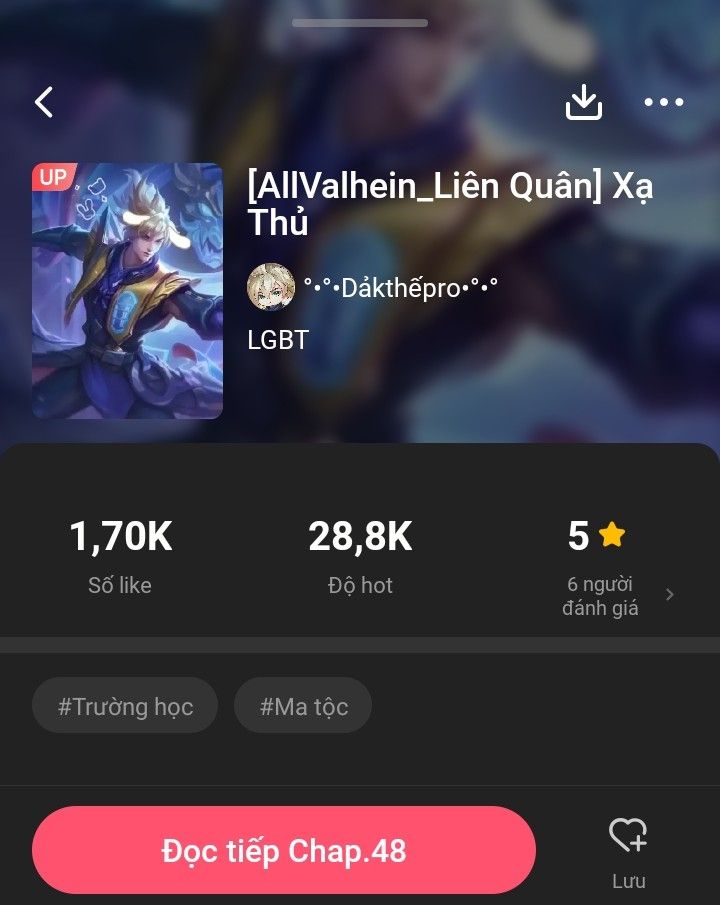Viewport: 720px width, 905px height.
Task: View author °•°•Dảkthếpro•°•° profile
Action: (x=372, y=288)
